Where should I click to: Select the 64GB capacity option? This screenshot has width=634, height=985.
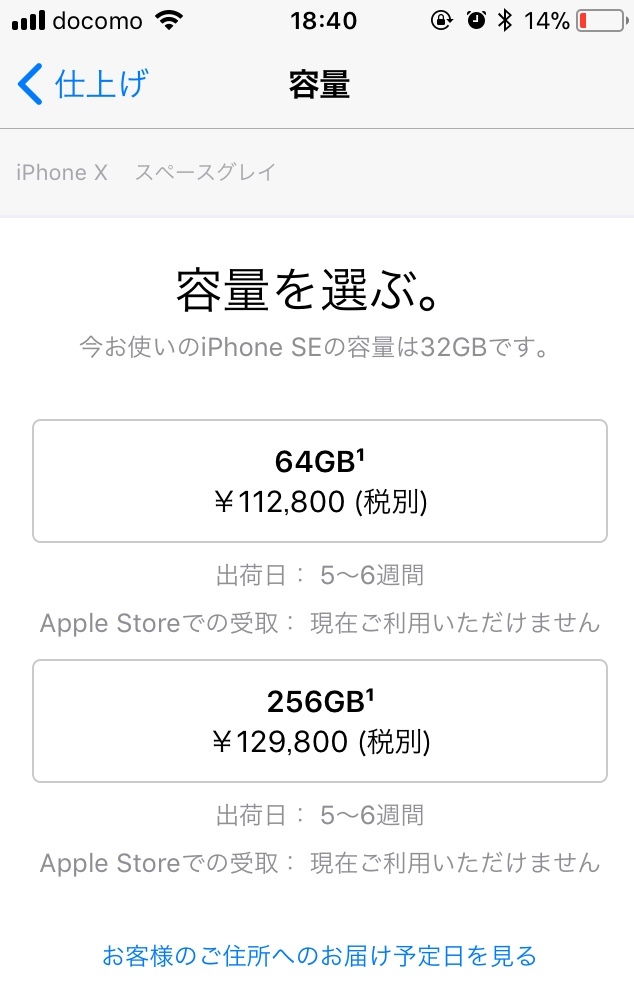(320, 481)
